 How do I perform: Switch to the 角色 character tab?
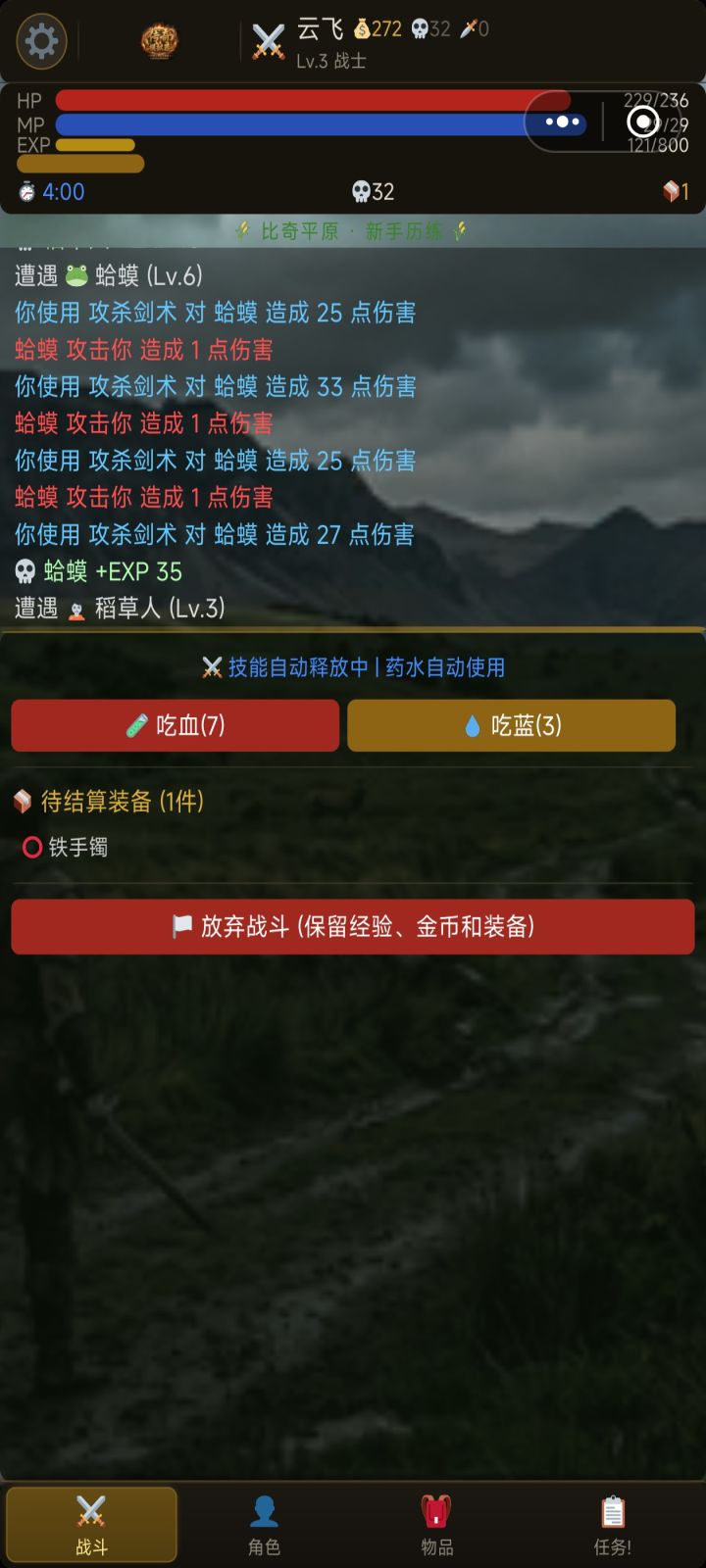(x=264, y=1524)
